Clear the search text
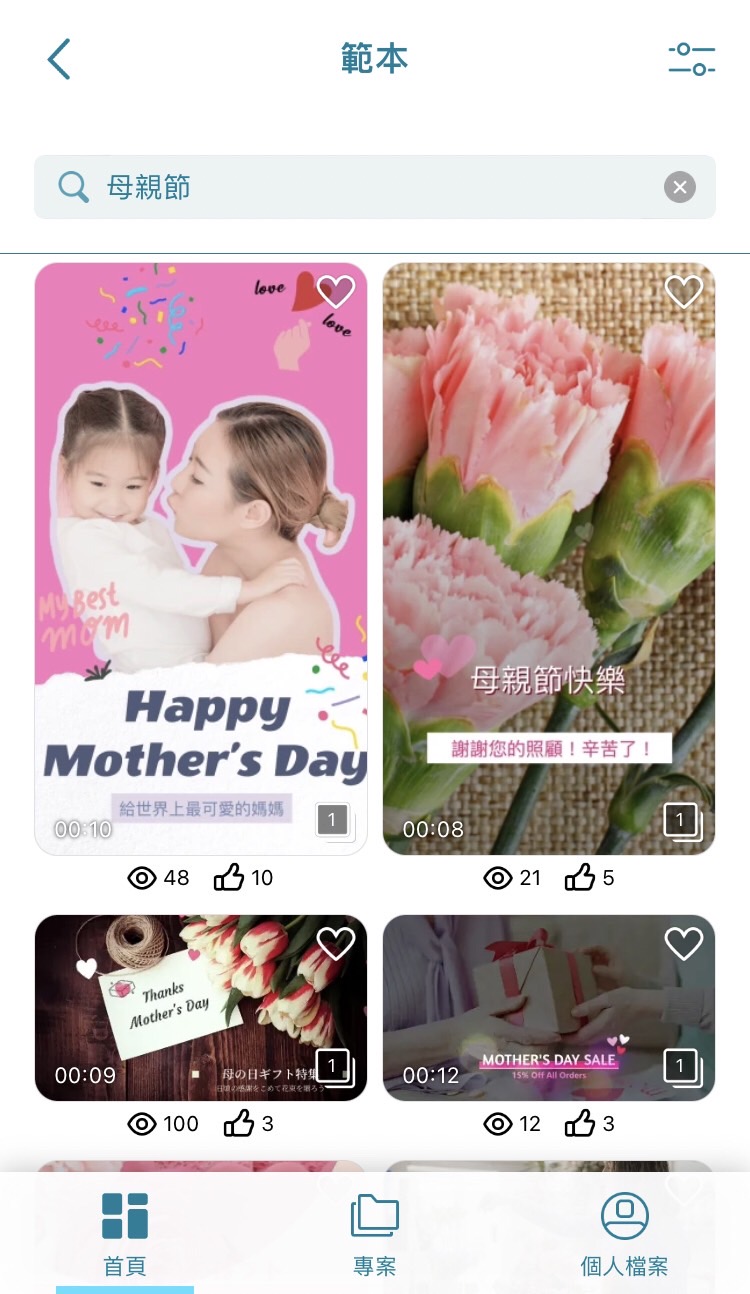This screenshot has width=750, height=1294. click(x=680, y=187)
